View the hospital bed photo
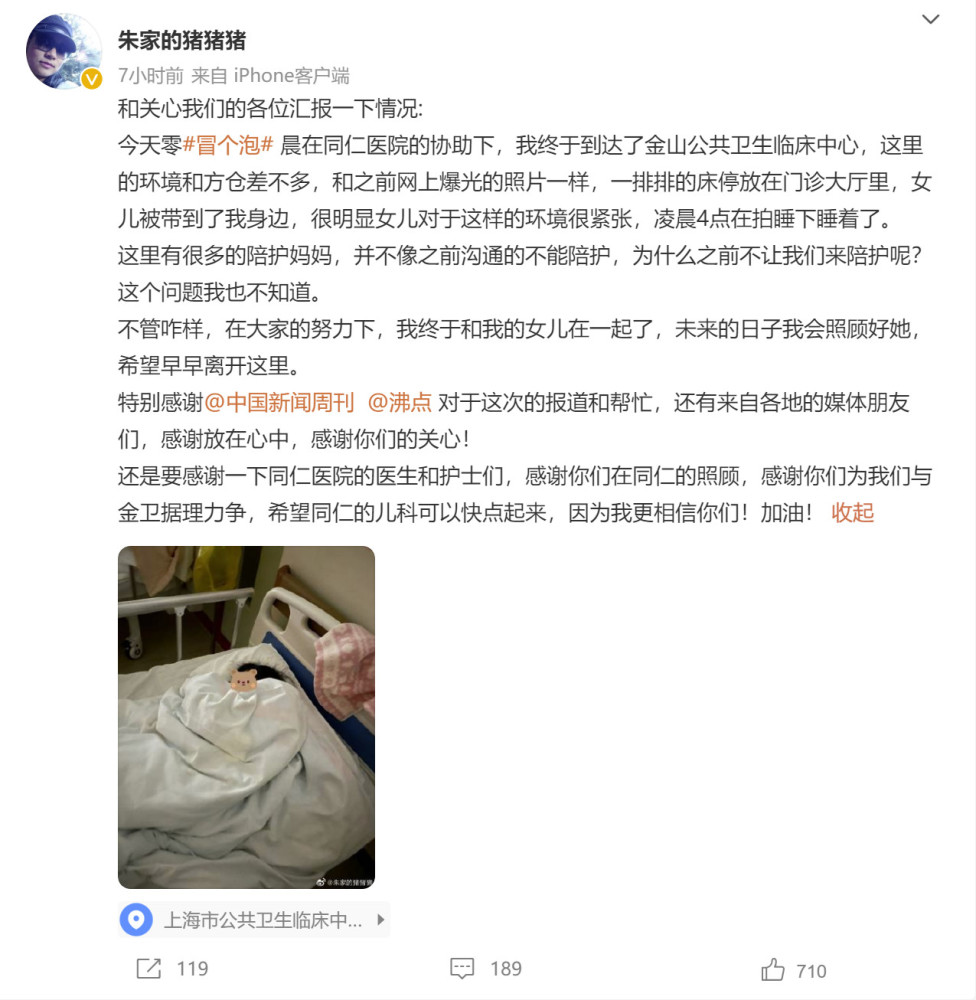Screen dimensions: 976x1000 pos(246,717)
